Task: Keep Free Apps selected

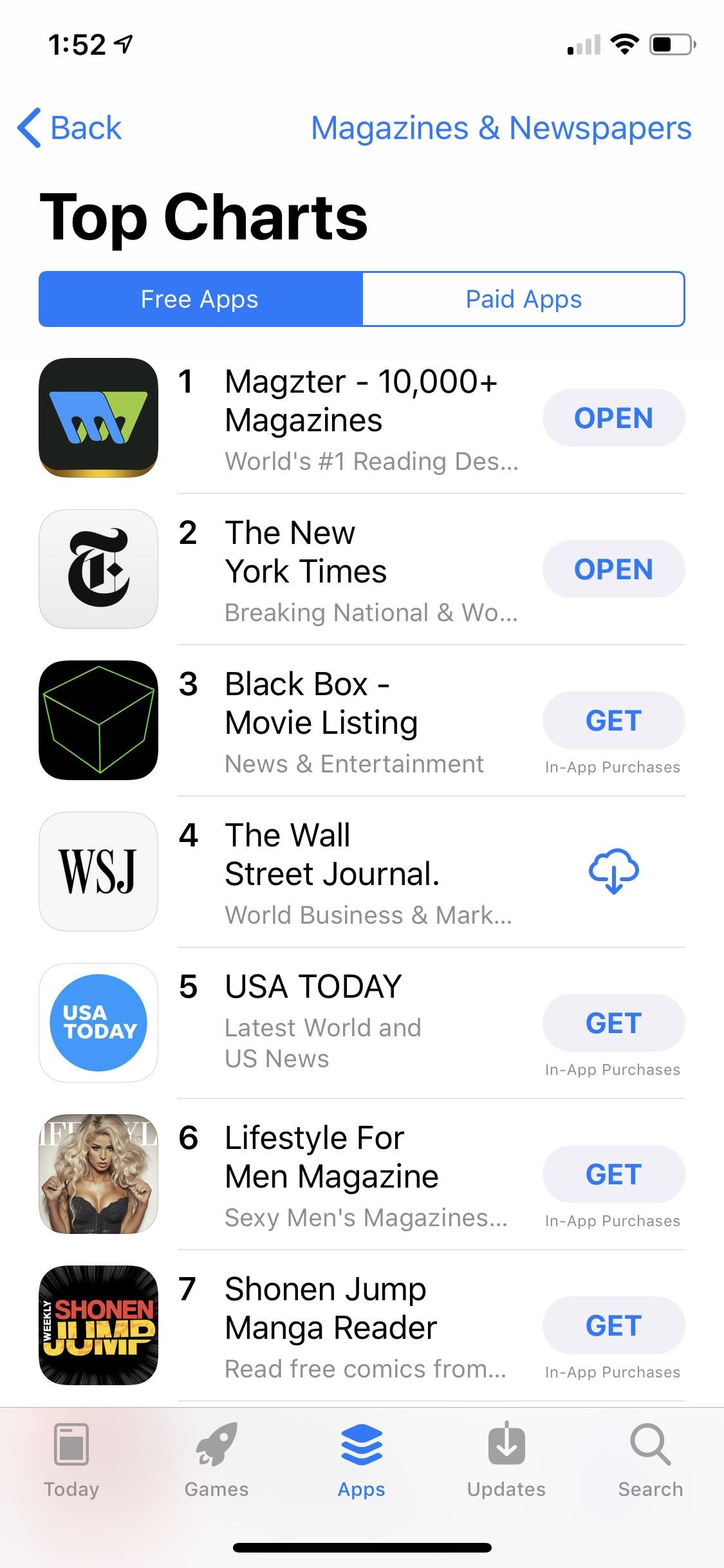Action: tap(198, 299)
